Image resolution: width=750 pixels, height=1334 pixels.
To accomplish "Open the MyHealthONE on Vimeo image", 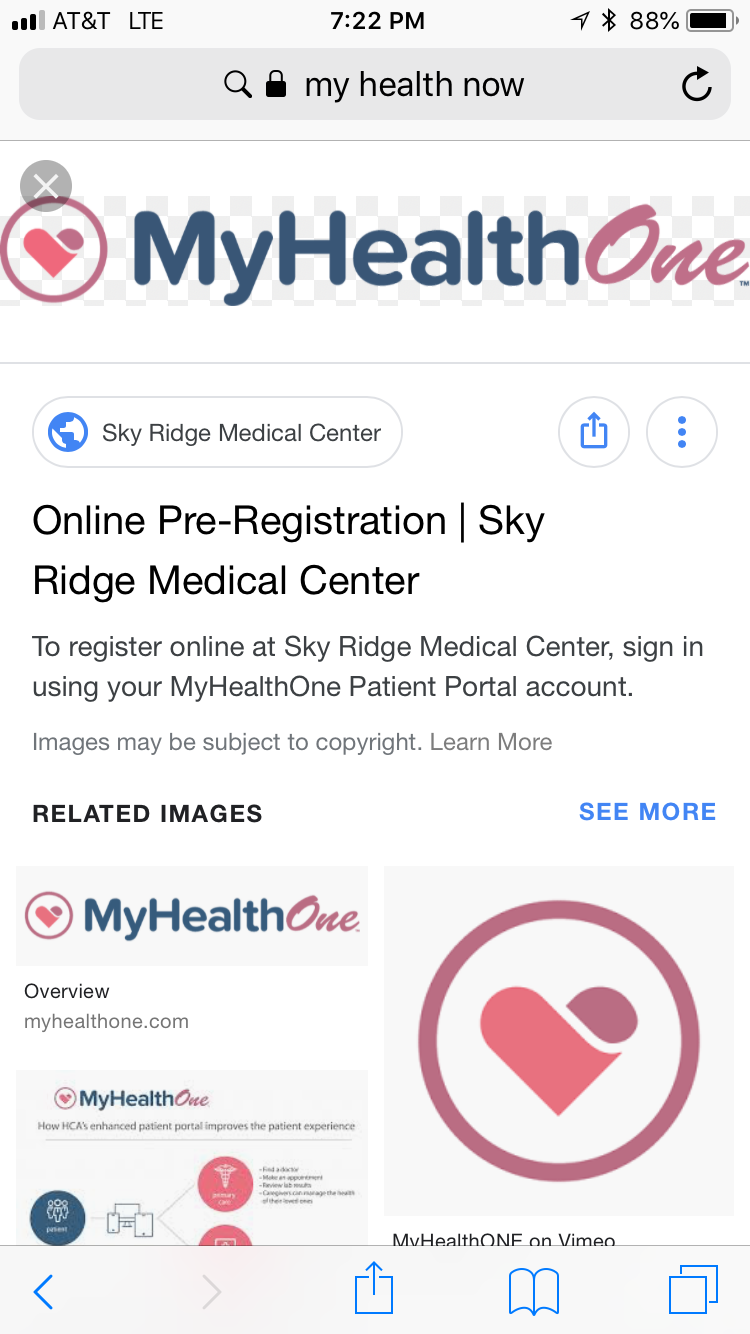I will click(x=559, y=1040).
